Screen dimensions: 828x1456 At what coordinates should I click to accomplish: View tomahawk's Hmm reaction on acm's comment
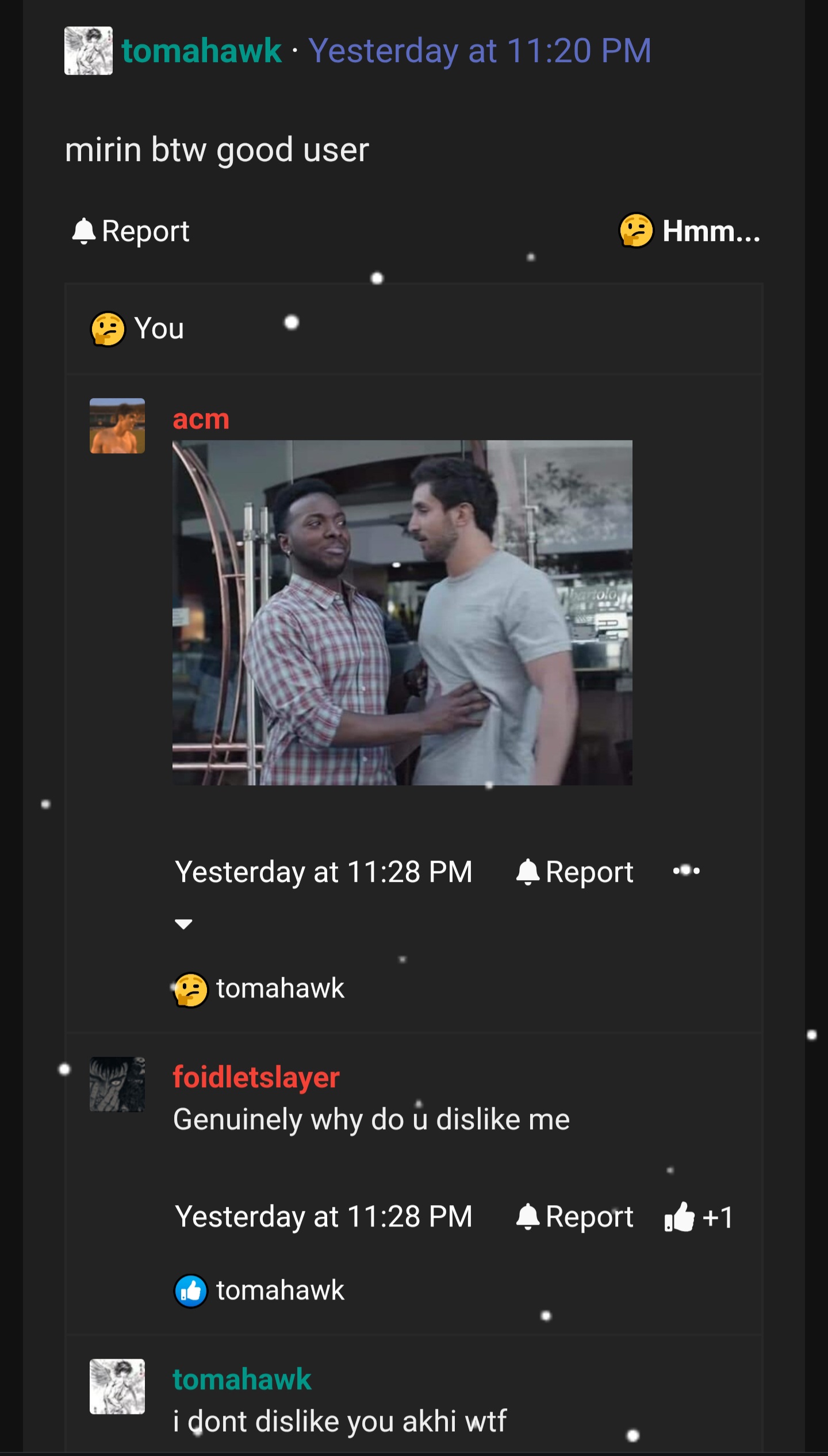260,989
